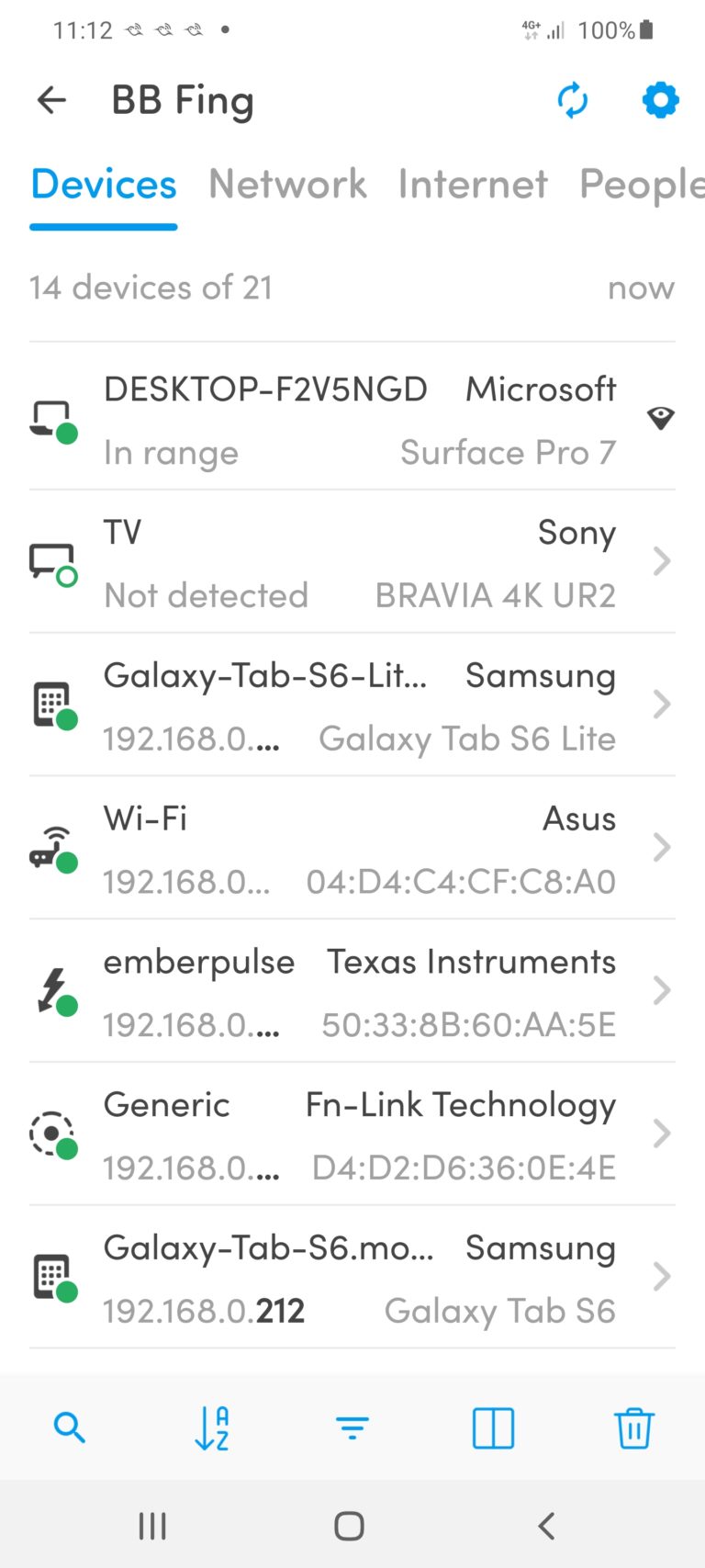Screen dimensions: 705x1568
Task: Expand details for the Sony BRAVIA TV
Action: click(662, 561)
